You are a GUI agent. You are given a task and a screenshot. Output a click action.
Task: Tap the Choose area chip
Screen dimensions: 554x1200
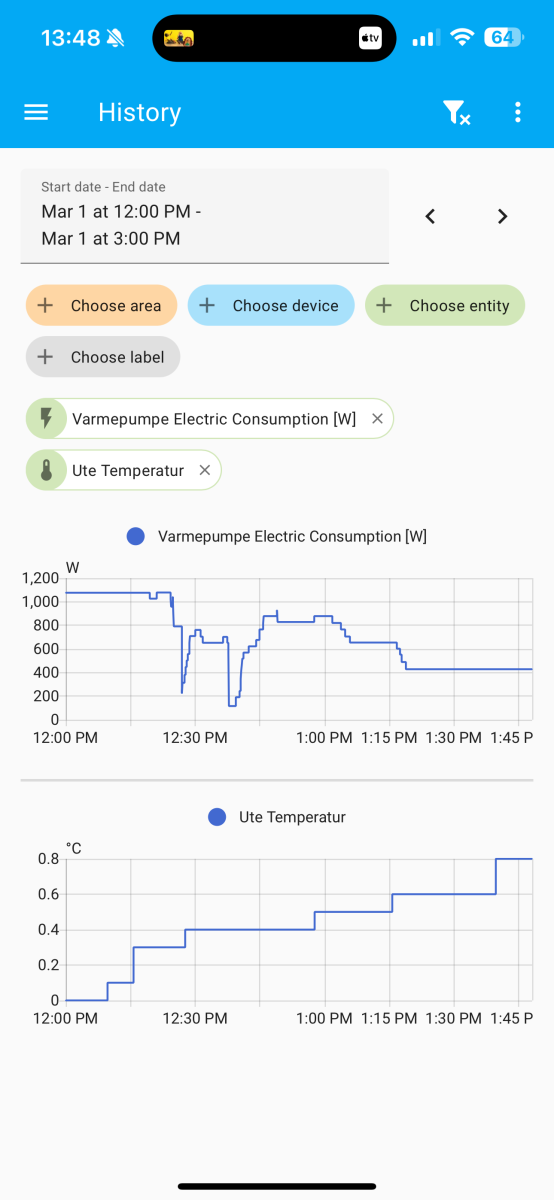[x=101, y=306]
